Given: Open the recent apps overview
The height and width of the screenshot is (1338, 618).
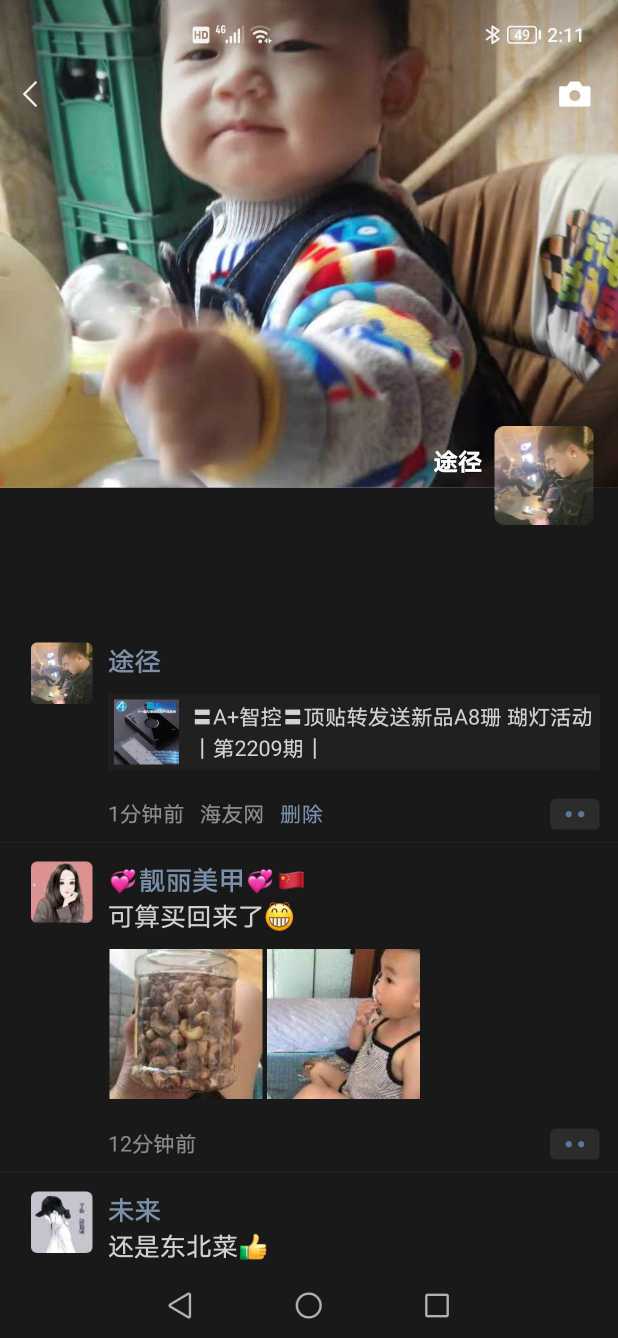Looking at the screenshot, I should (436, 1305).
